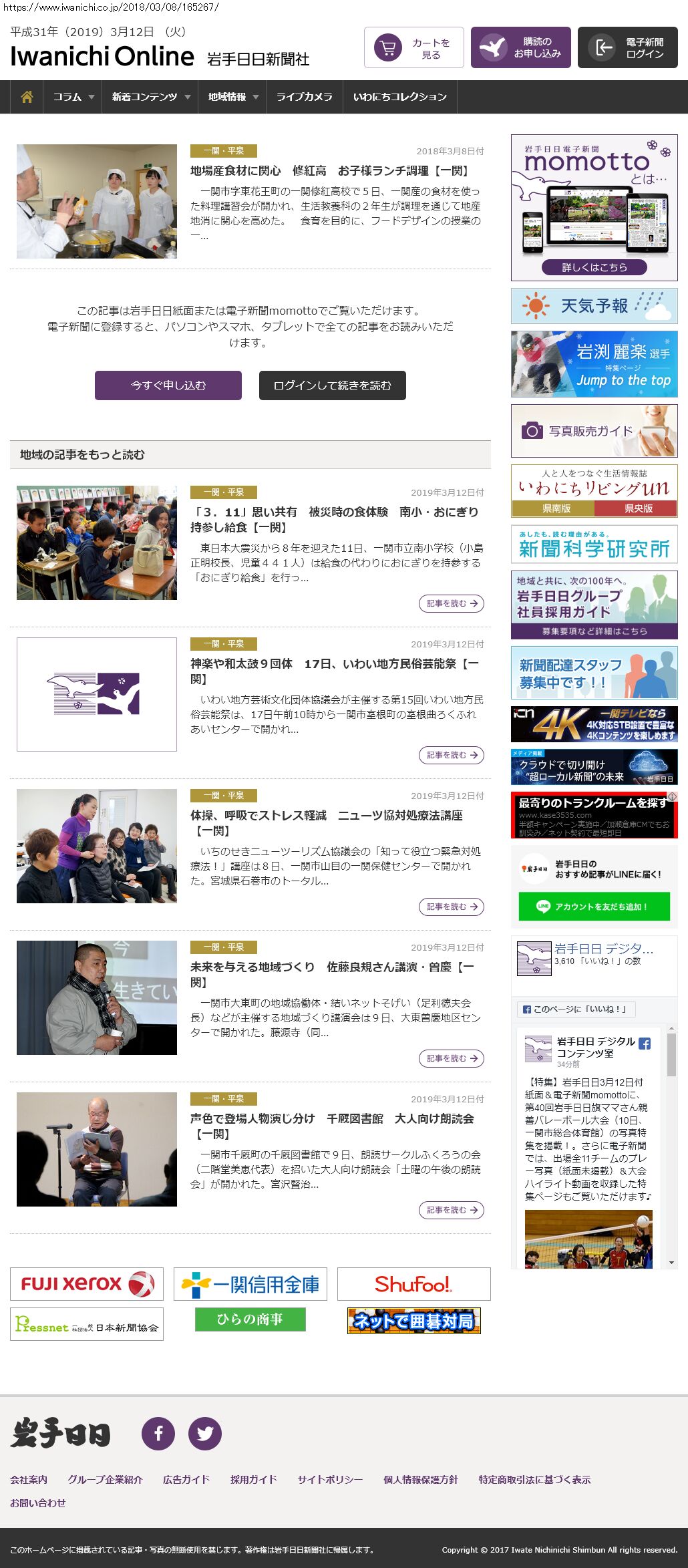The width and height of the screenshot is (688, 1568).
Task: Tap 購読のお申し込み button
Action: pyautogui.click(x=520, y=47)
